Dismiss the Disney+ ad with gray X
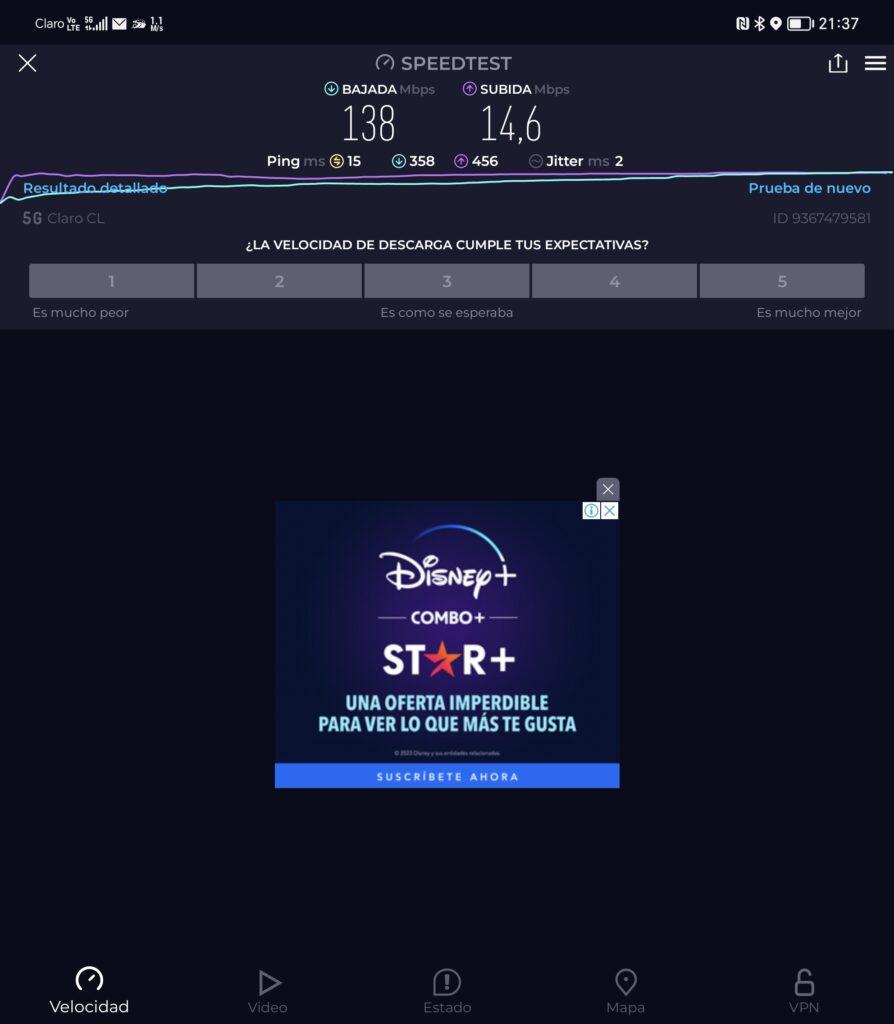The height and width of the screenshot is (1024, 894). tap(608, 489)
